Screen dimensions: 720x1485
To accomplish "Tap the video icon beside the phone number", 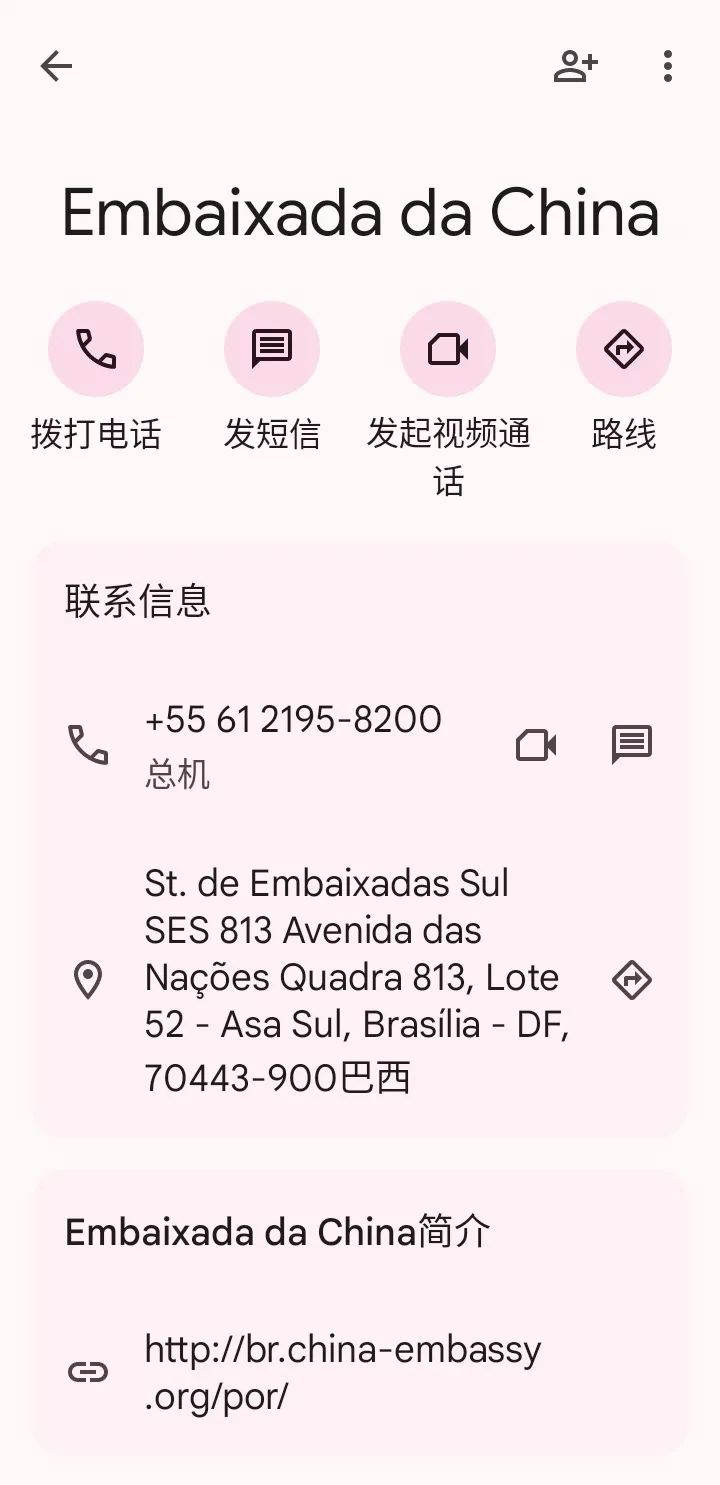I will (x=536, y=745).
